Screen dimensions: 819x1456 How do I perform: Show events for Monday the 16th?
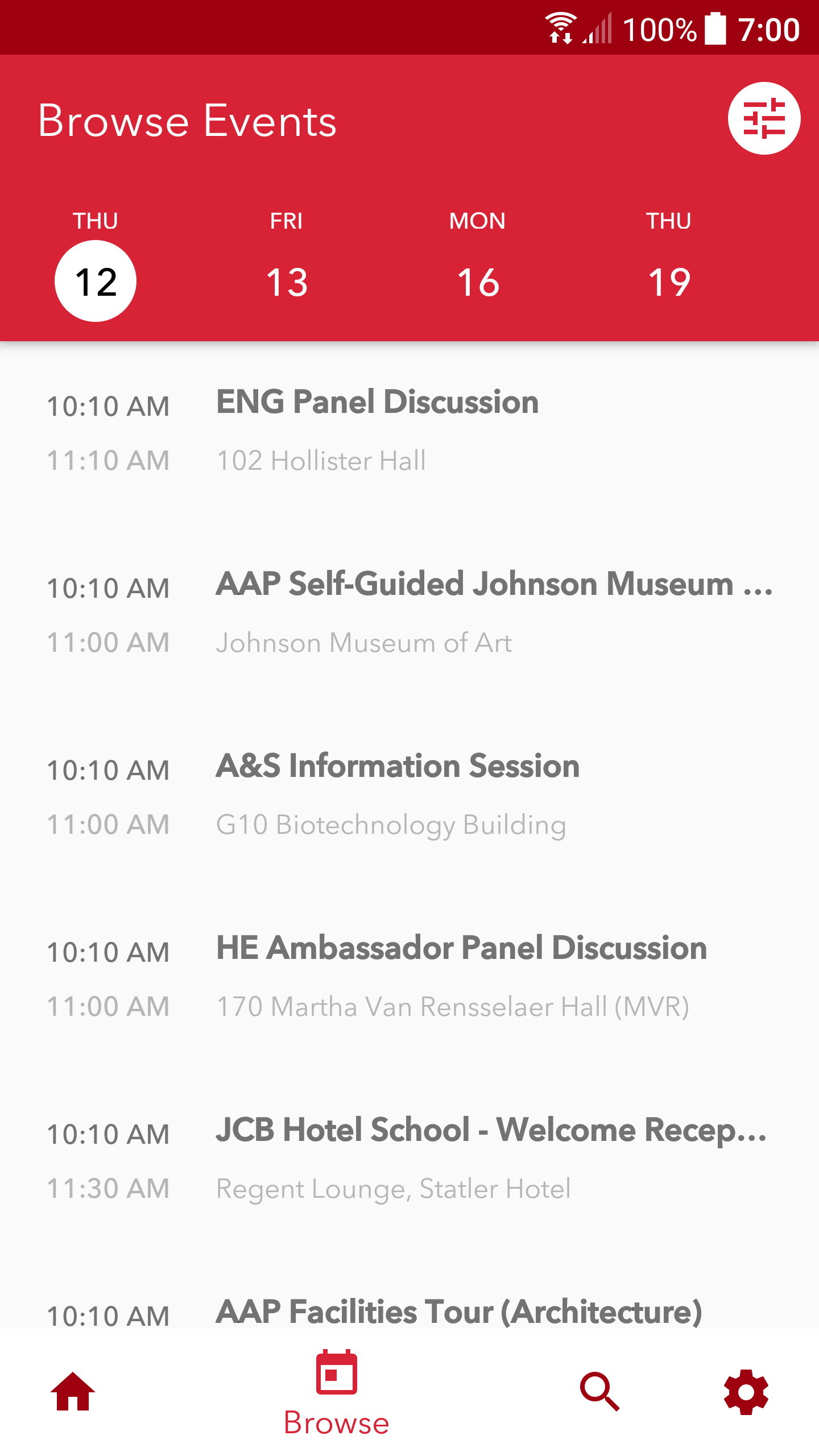coord(478,280)
